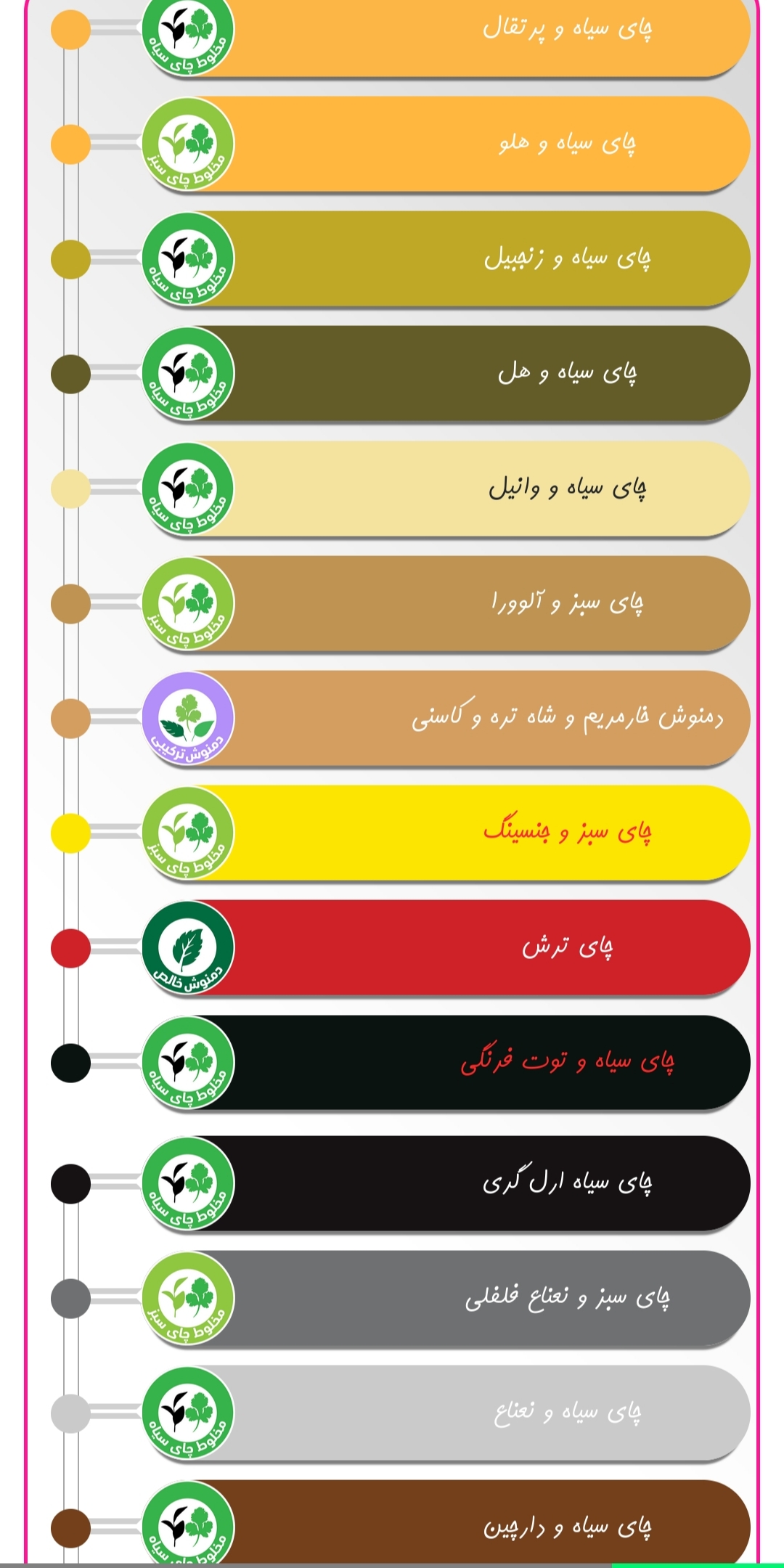Viewport: 784px width, 1568px height.
Task: Open the چای سیاه و نعناع entry
Action: [566, 1412]
